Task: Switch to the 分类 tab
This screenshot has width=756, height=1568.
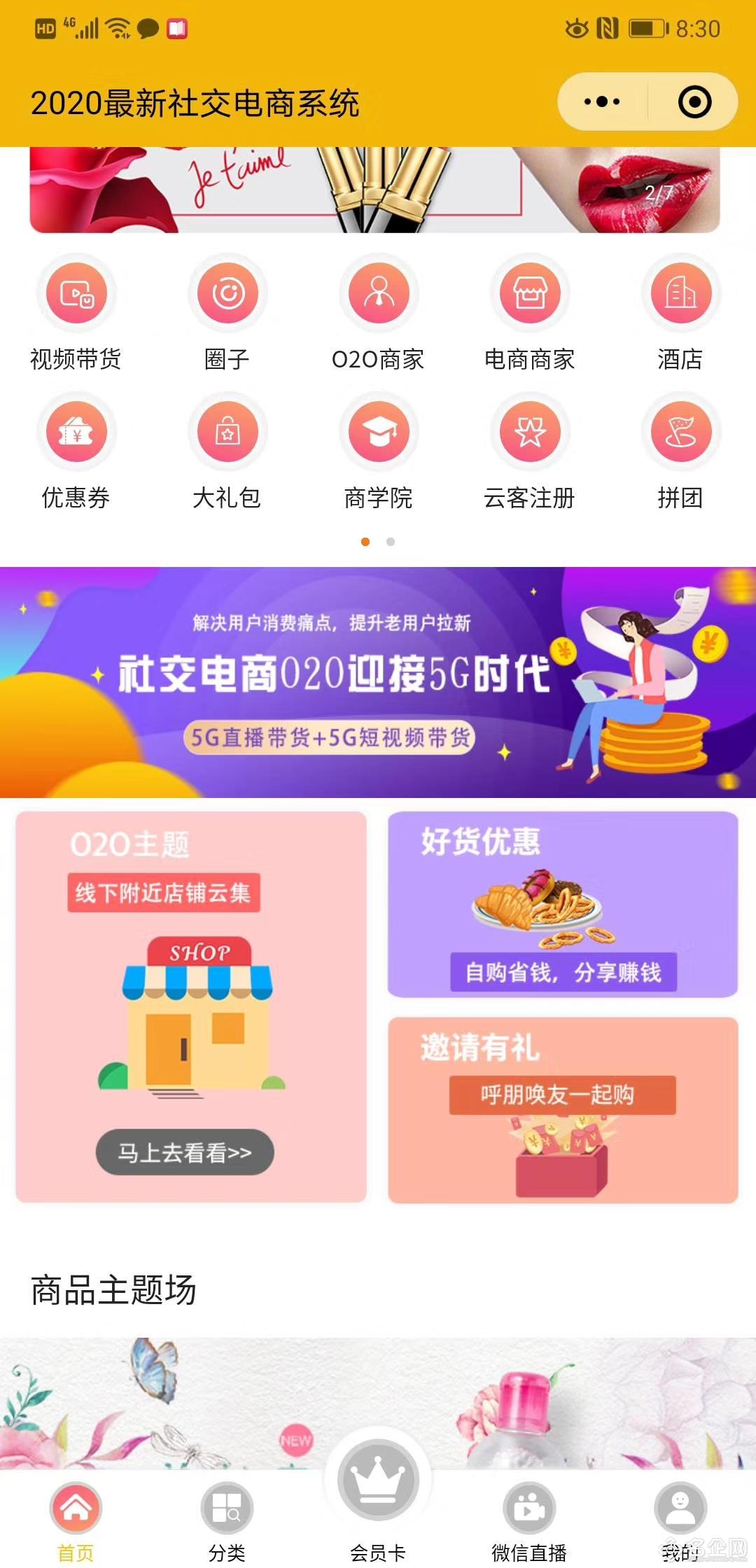Action: 227,1519
